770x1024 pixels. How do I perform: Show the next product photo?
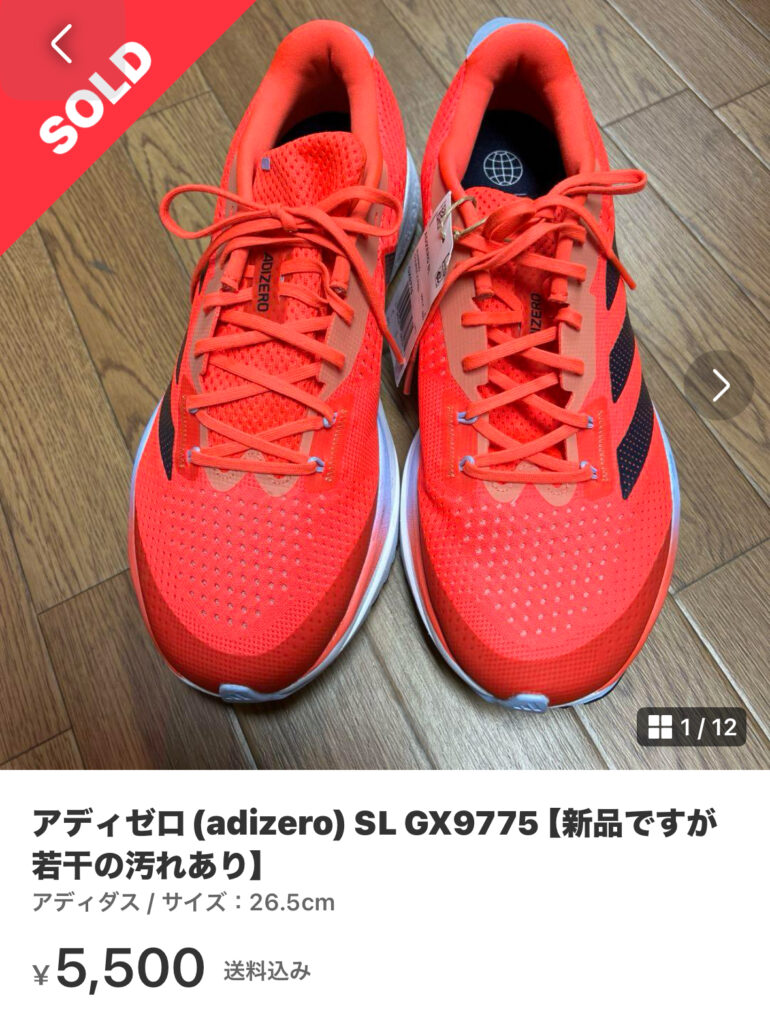coord(719,385)
